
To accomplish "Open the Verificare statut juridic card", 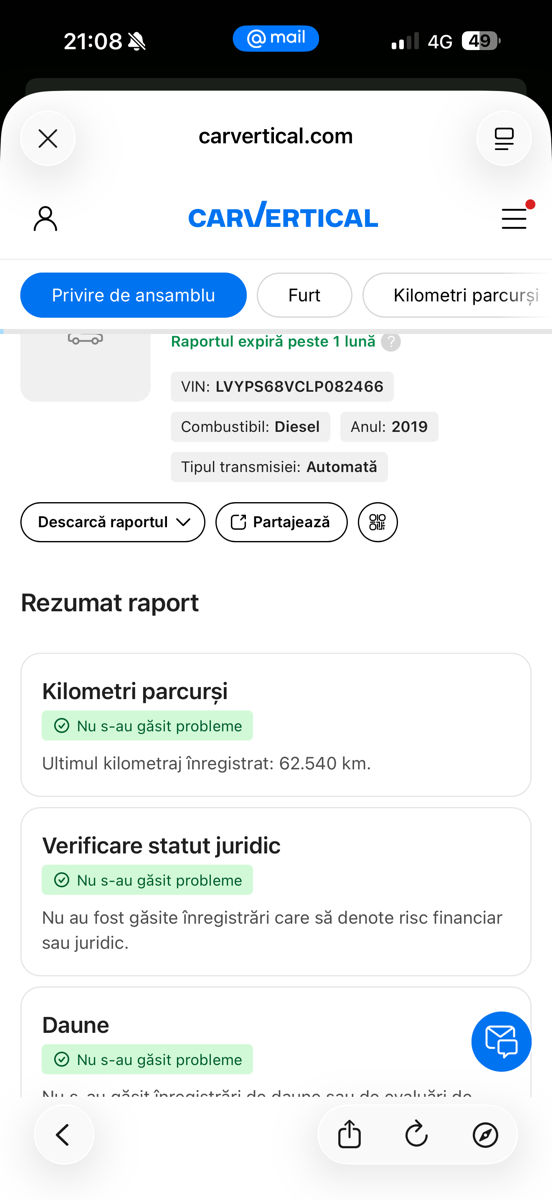I will click(276, 892).
